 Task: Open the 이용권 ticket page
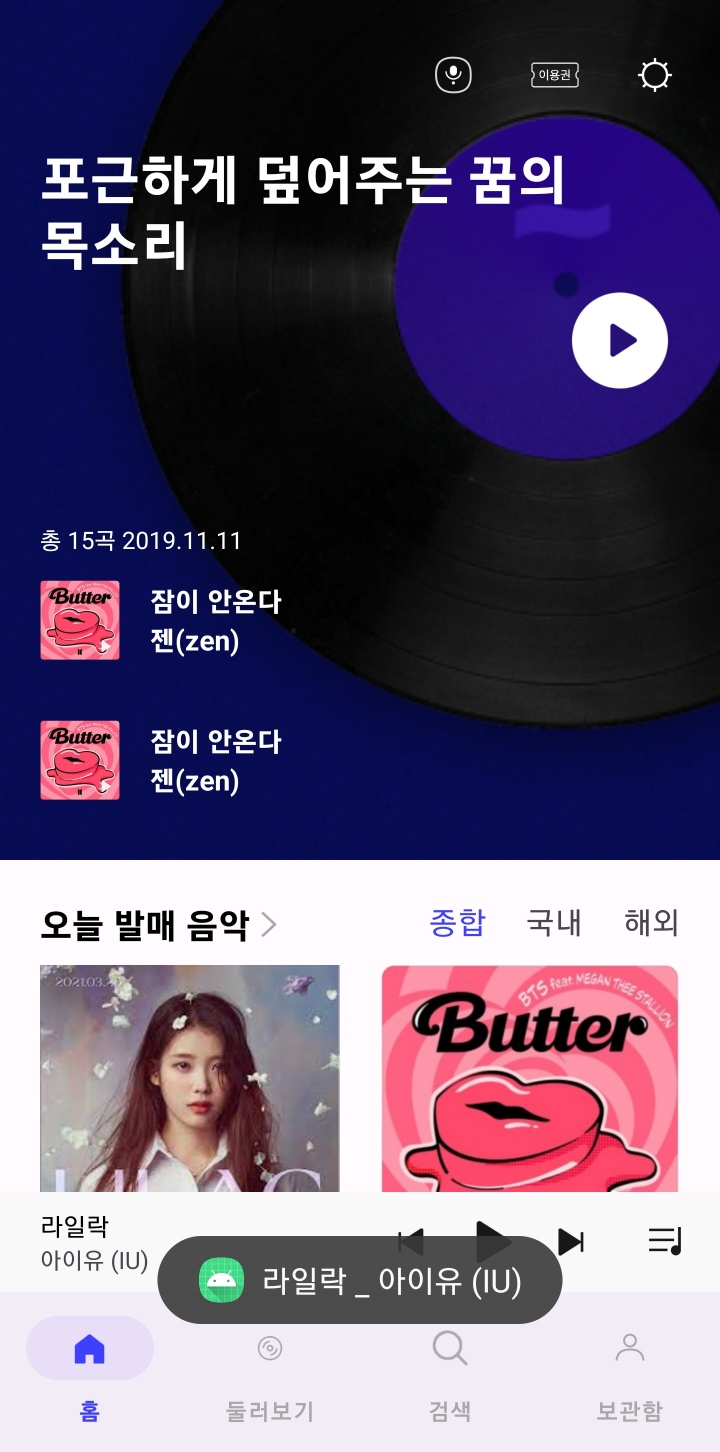tap(555, 75)
